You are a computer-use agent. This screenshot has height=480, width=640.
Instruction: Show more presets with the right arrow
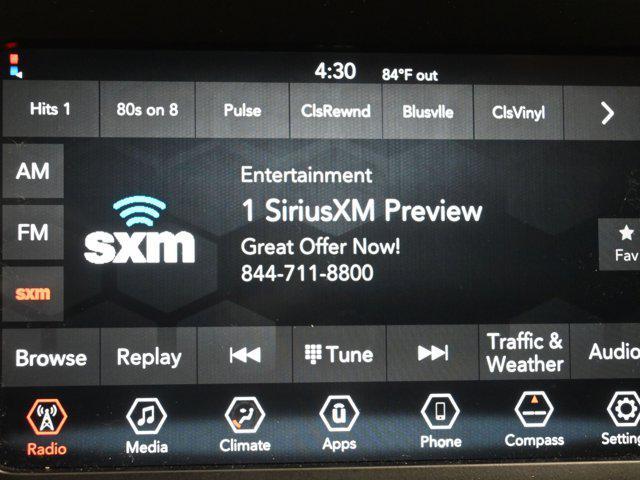click(x=606, y=112)
